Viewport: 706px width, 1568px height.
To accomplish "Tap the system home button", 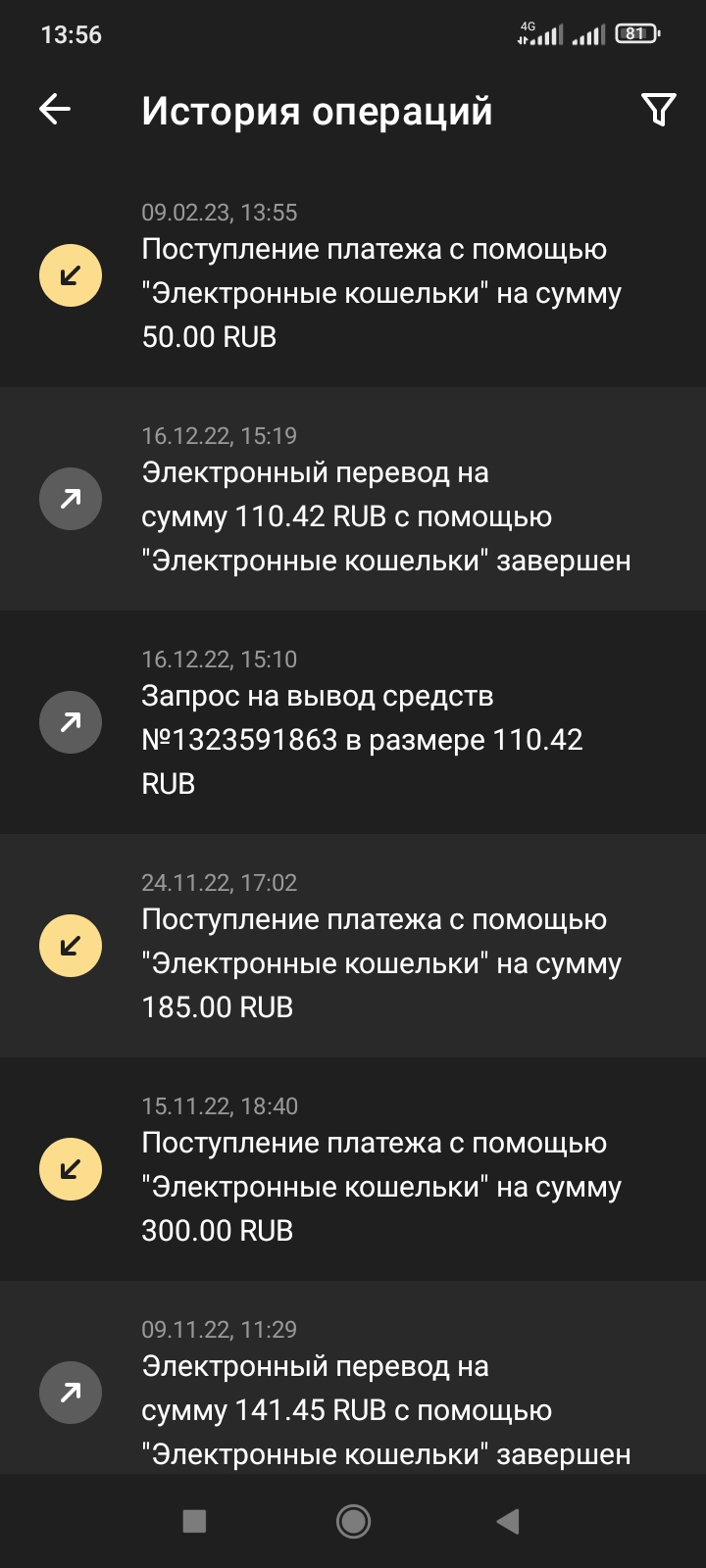I will pyautogui.click(x=353, y=1521).
